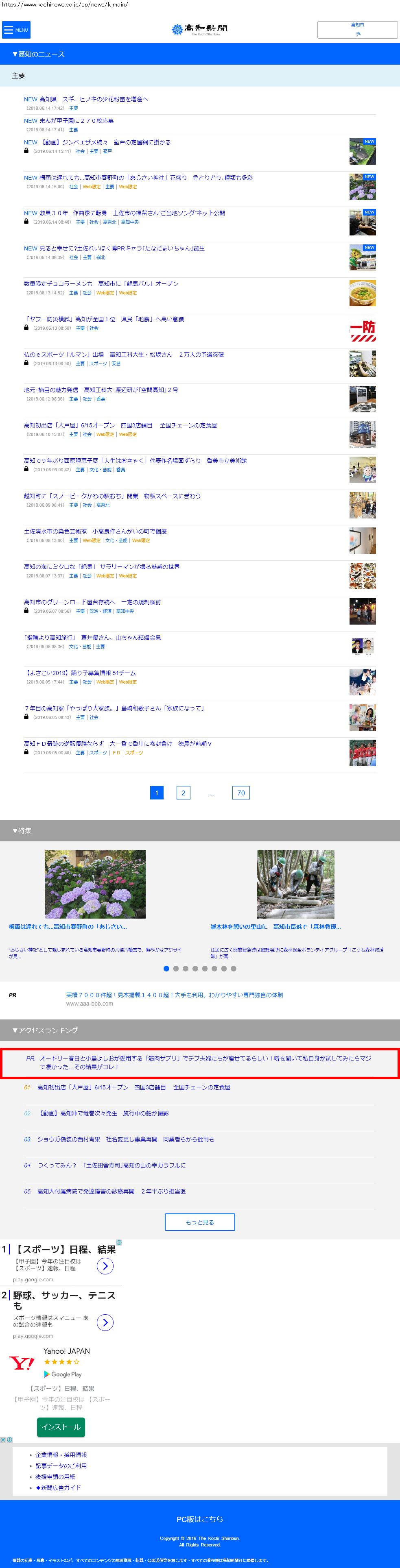Tap the もっと見る button

[200, 1222]
